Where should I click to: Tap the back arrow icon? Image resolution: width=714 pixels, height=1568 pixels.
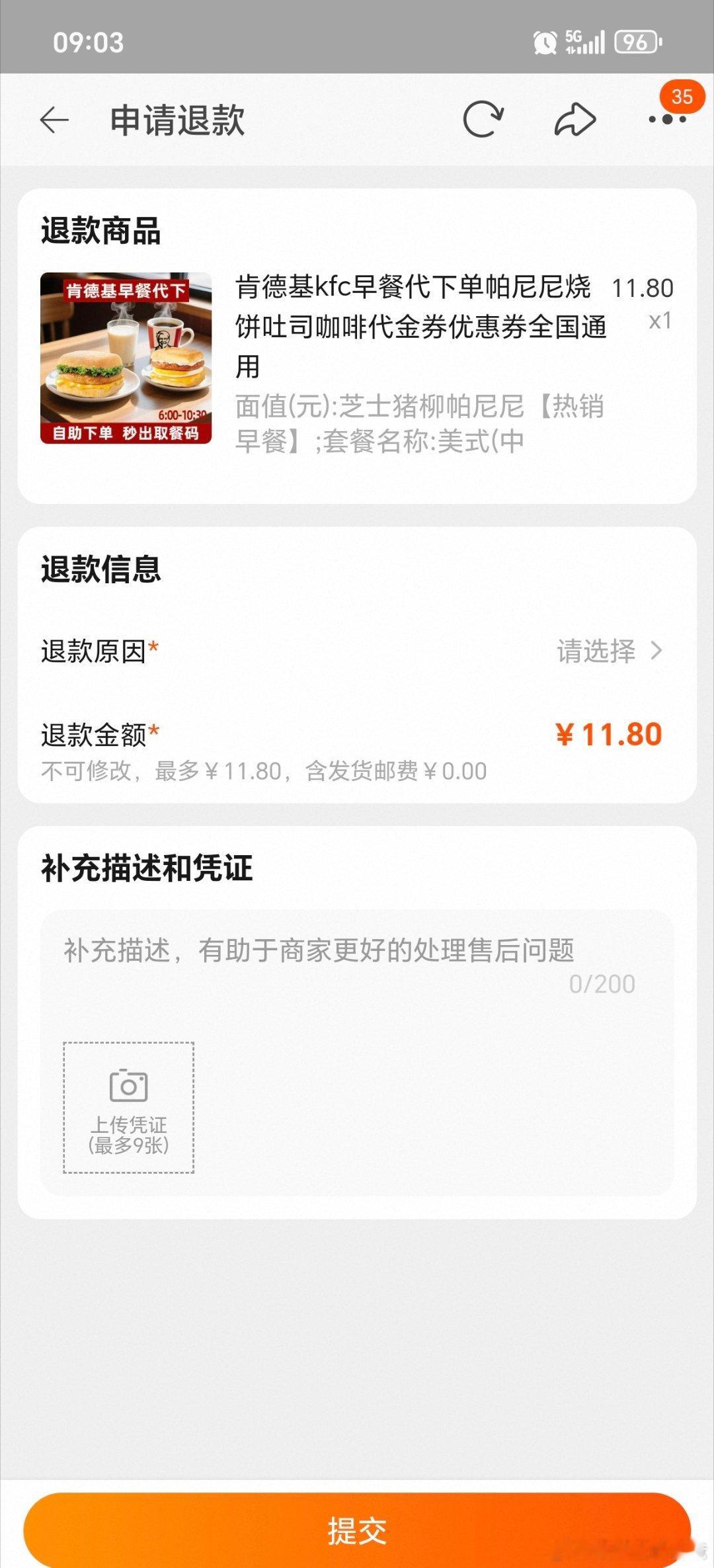coord(53,120)
